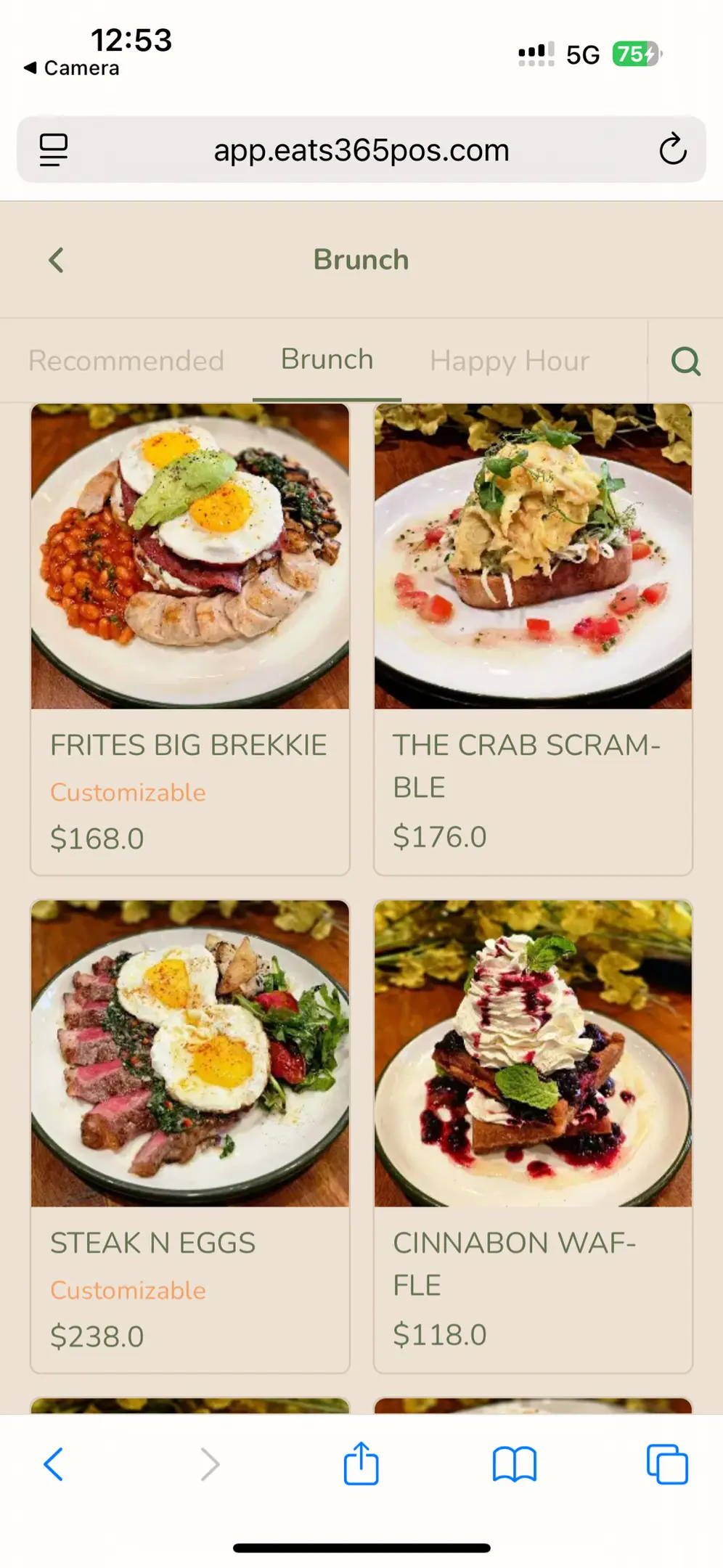Screen dimensions: 723x1568
Task: Show all open browser tabs
Action: coord(667,1464)
